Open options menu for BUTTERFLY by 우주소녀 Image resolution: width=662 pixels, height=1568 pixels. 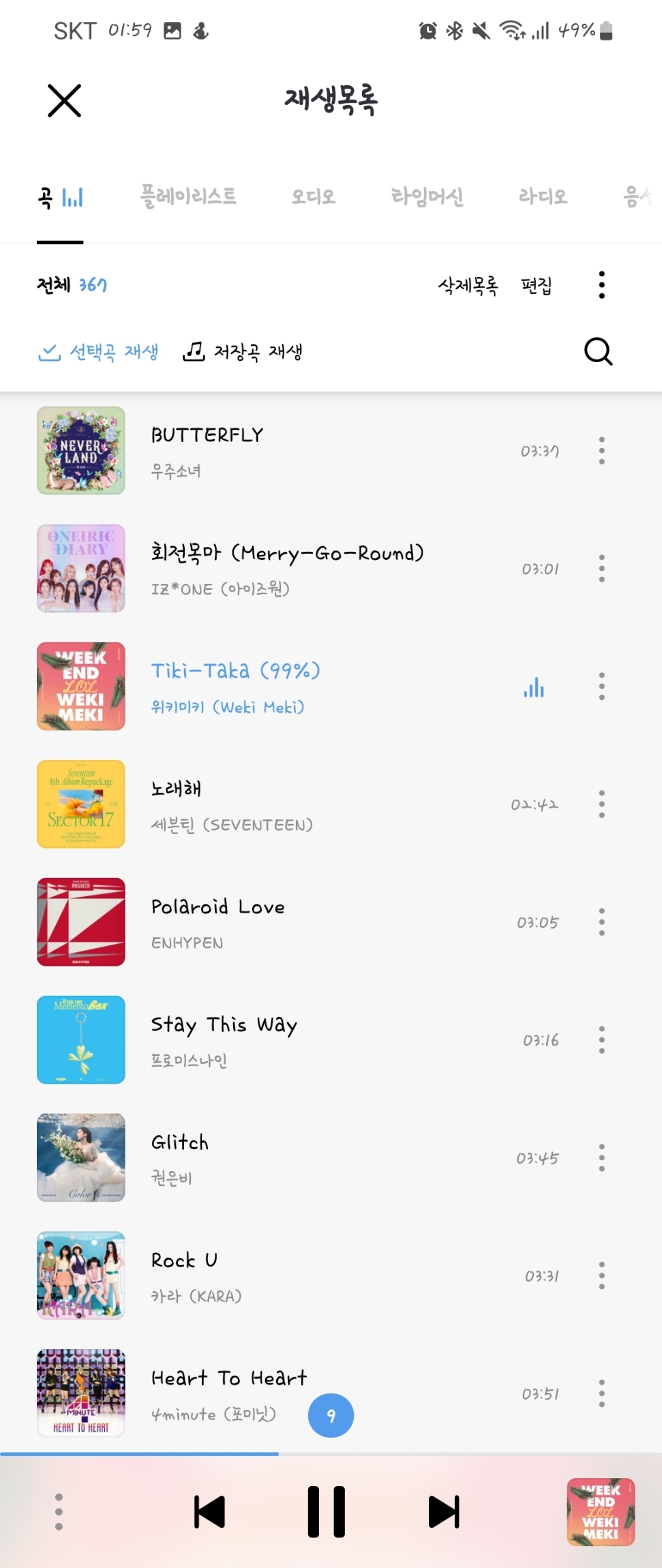click(x=601, y=450)
